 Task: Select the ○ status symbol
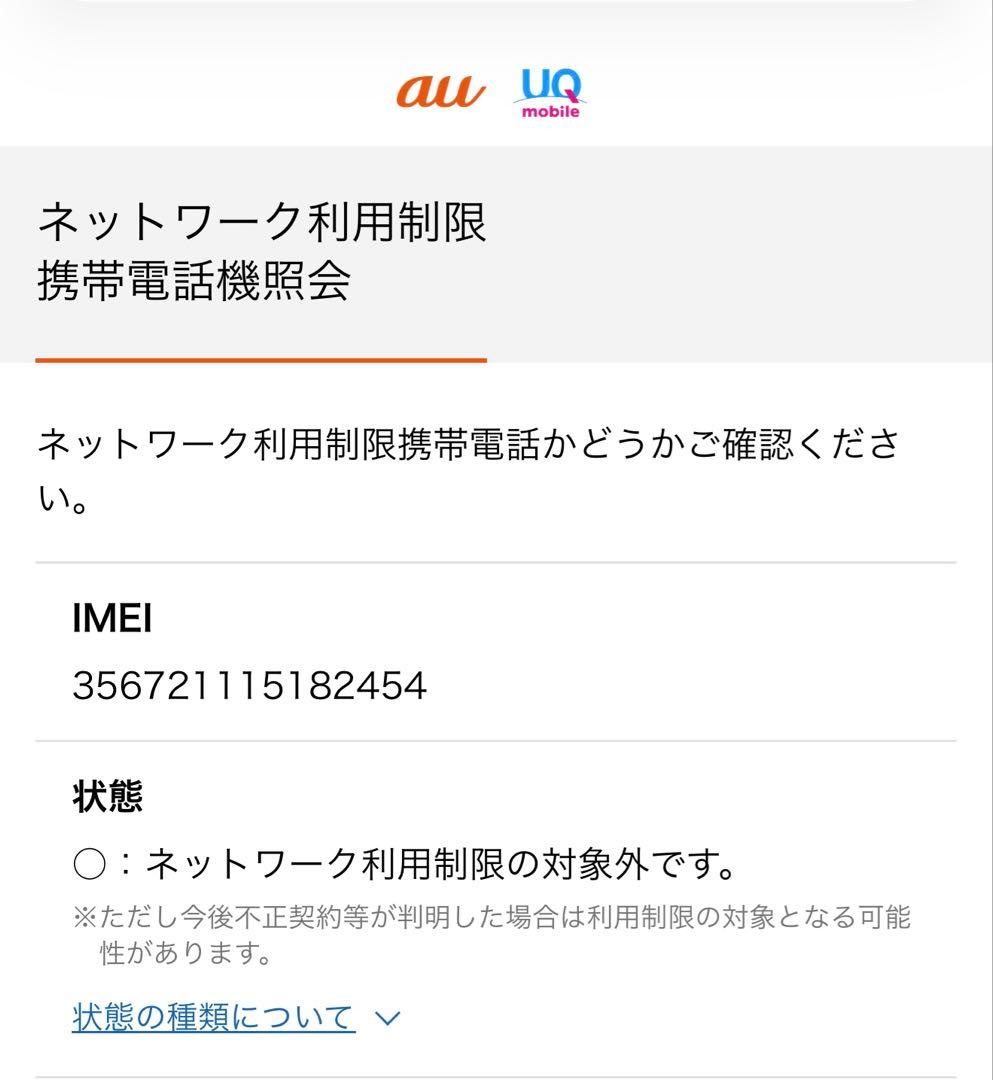coord(90,861)
